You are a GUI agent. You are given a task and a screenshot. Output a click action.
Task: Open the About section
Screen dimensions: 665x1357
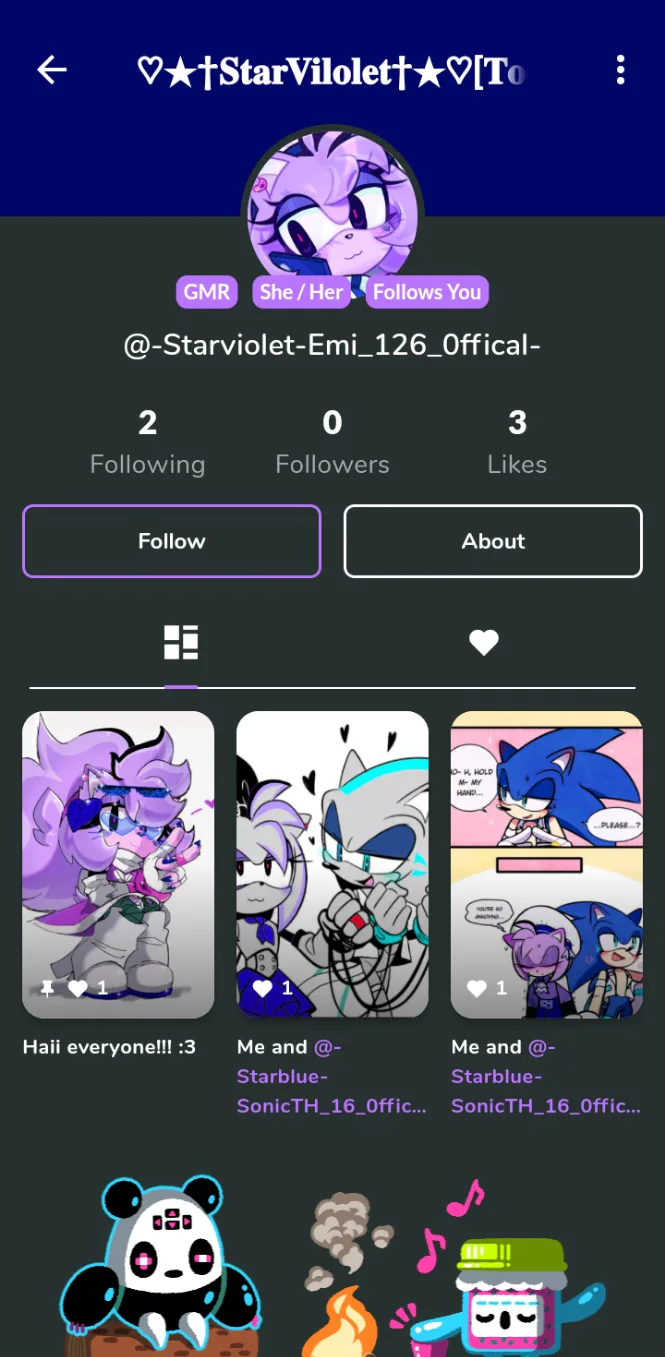(493, 541)
